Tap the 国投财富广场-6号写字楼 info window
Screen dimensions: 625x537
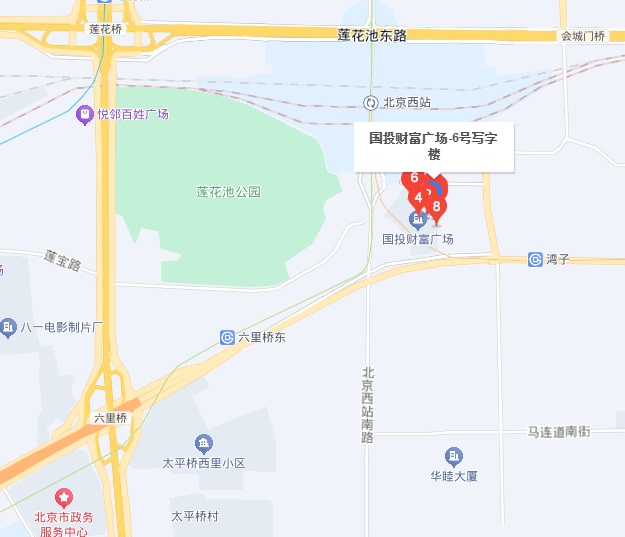[434, 147]
